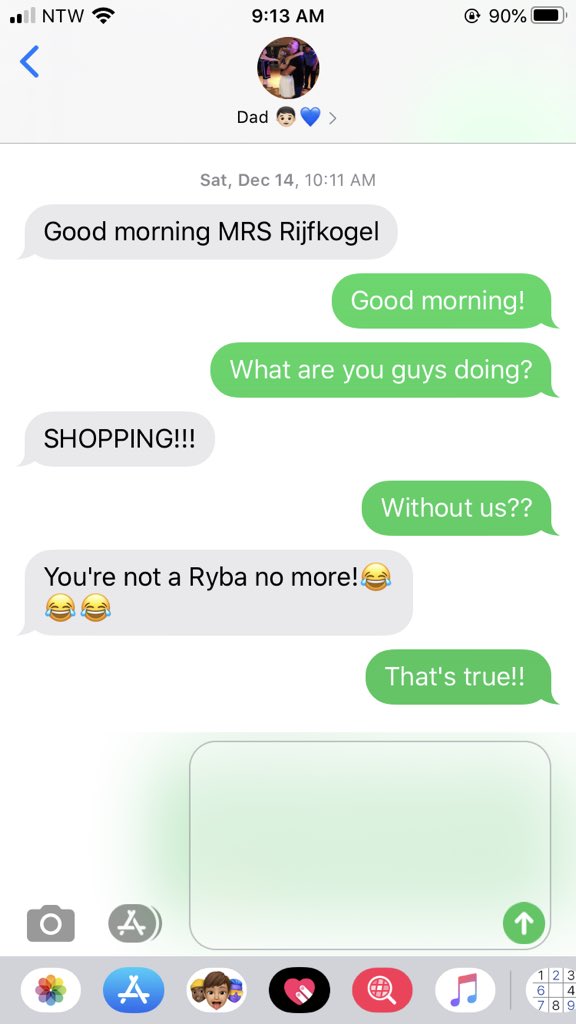
Task: Toggle the iMessage apps button beside the camera
Action: pyautogui.click(x=134, y=923)
